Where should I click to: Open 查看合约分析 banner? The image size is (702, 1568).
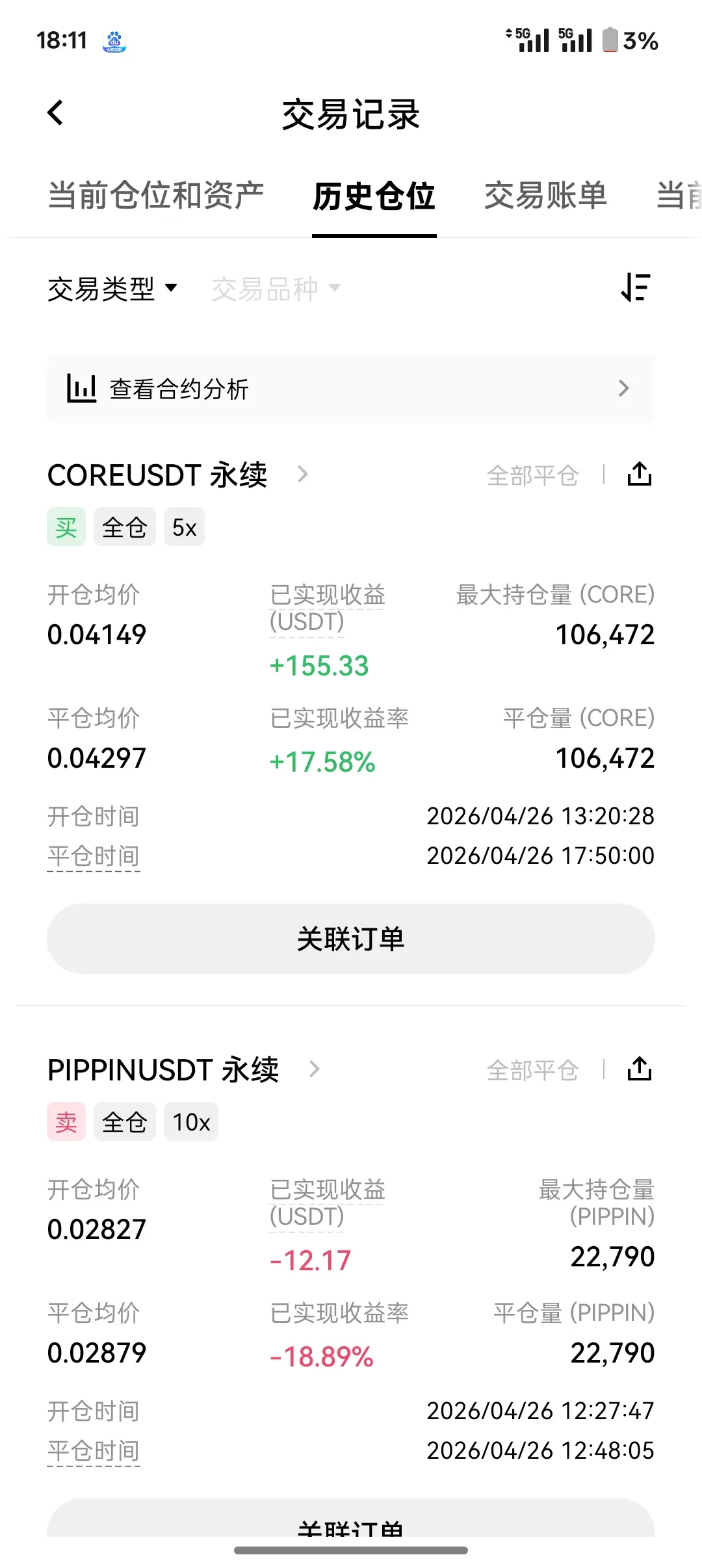[350, 389]
